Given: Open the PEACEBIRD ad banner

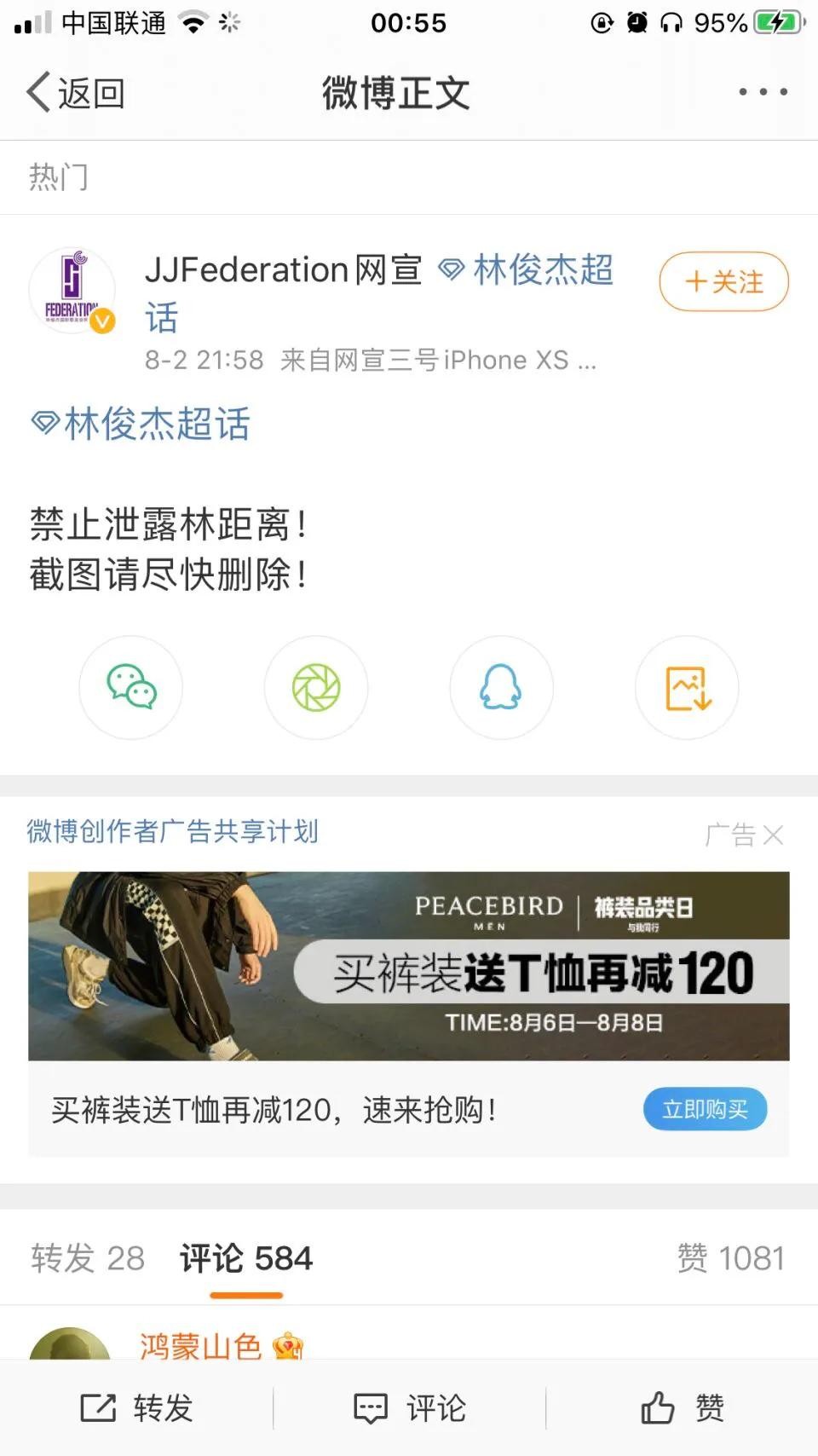Looking at the screenshot, I should pyautogui.click(x=409, y=966).
